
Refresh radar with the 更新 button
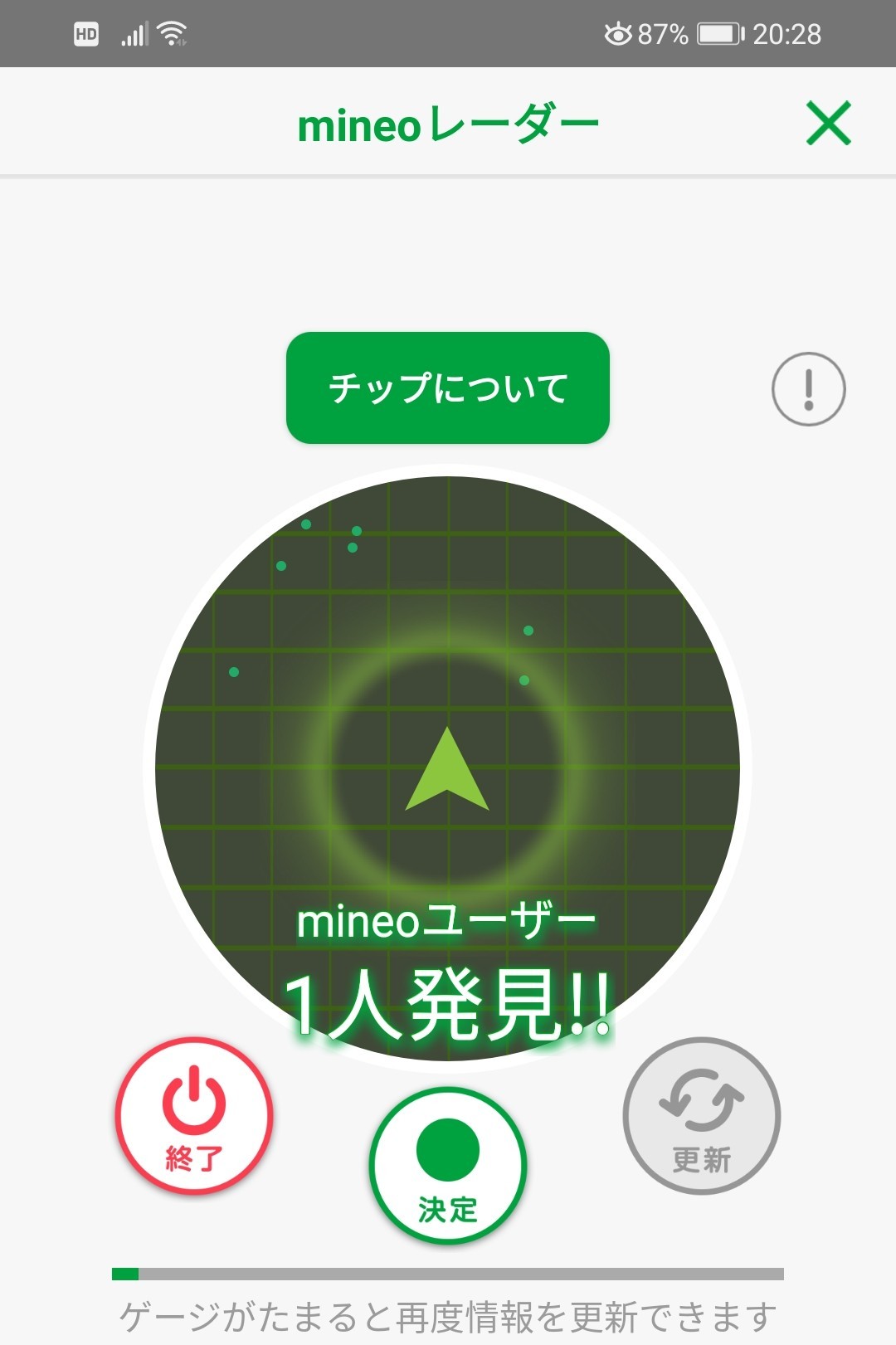click(702, 1115)
